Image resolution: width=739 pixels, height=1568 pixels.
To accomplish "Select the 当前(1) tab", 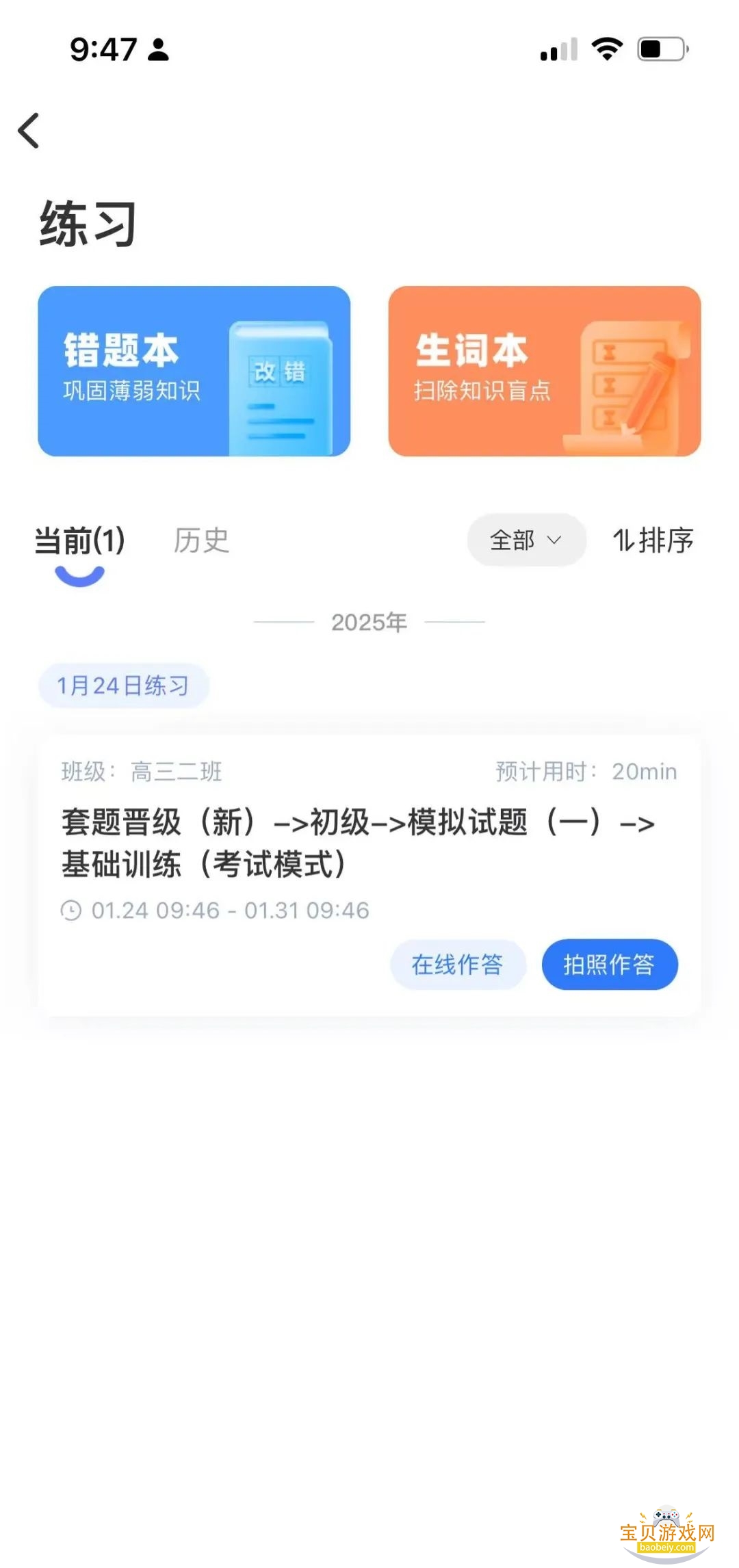I will pos(80,540).
